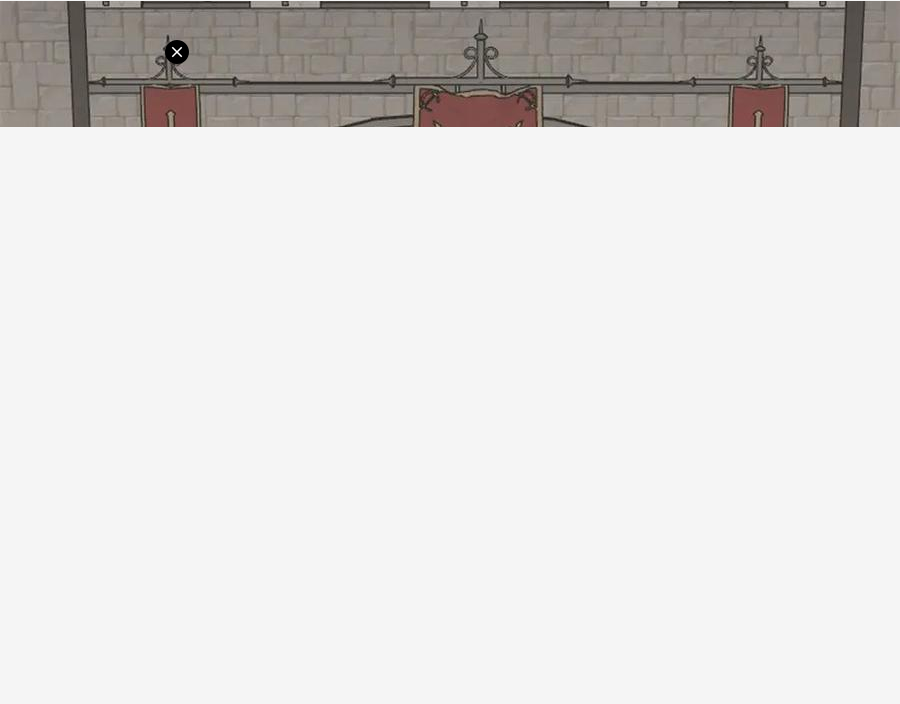This screenshot has width=900, height=704.
Task: Close the image with the X button
Action: [x=177, y=52]
